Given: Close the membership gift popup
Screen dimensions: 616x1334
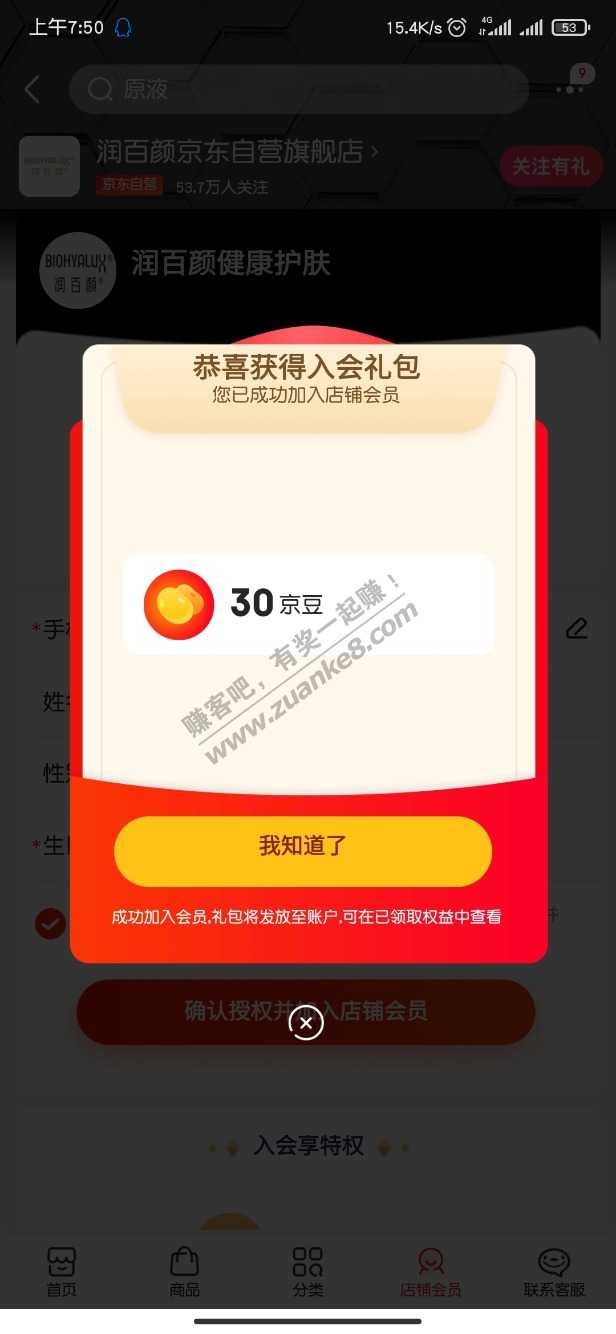Looking at the screenshot, I should click(x=305, y=1022).
